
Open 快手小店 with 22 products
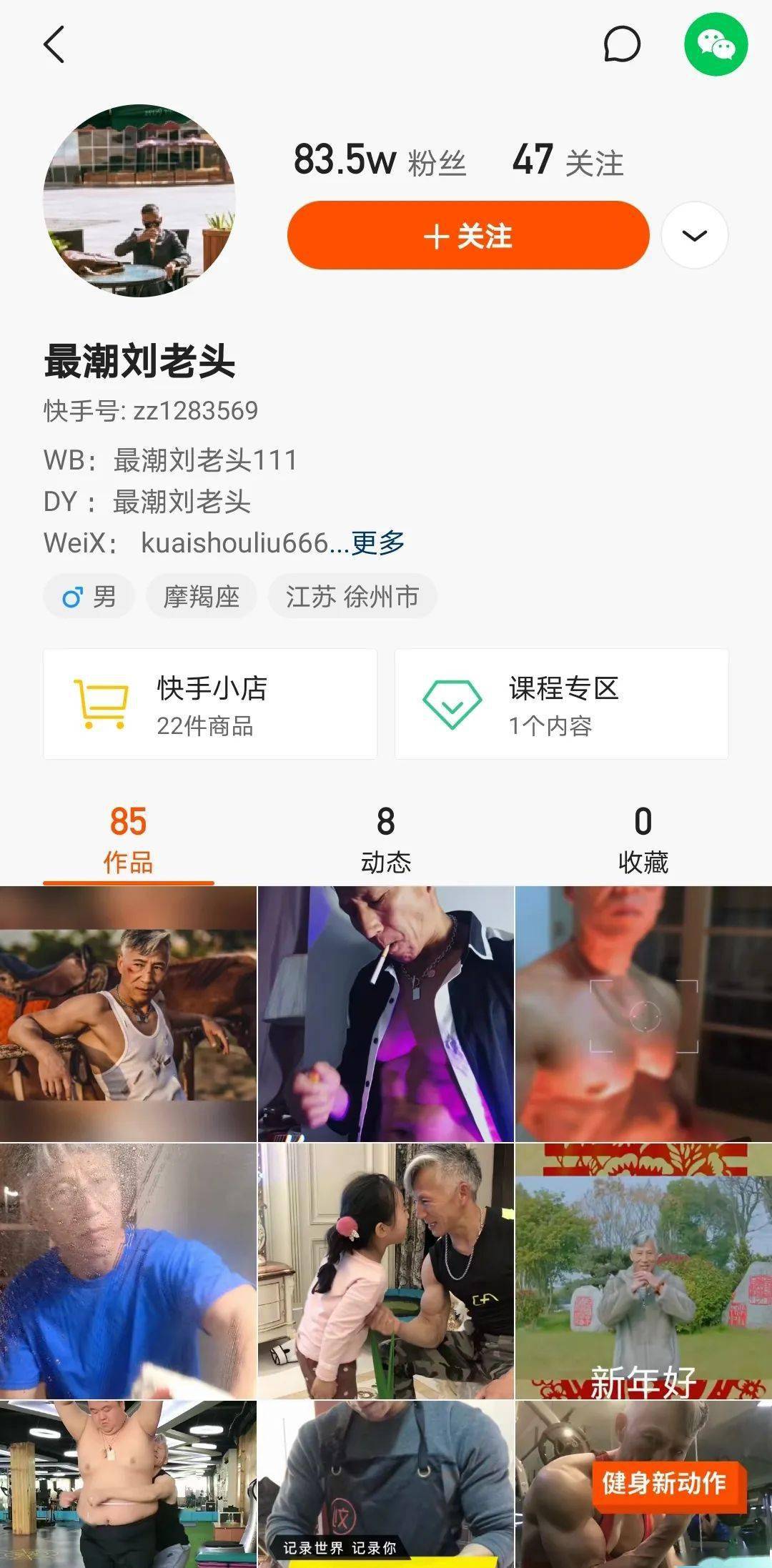click(210, 704)
